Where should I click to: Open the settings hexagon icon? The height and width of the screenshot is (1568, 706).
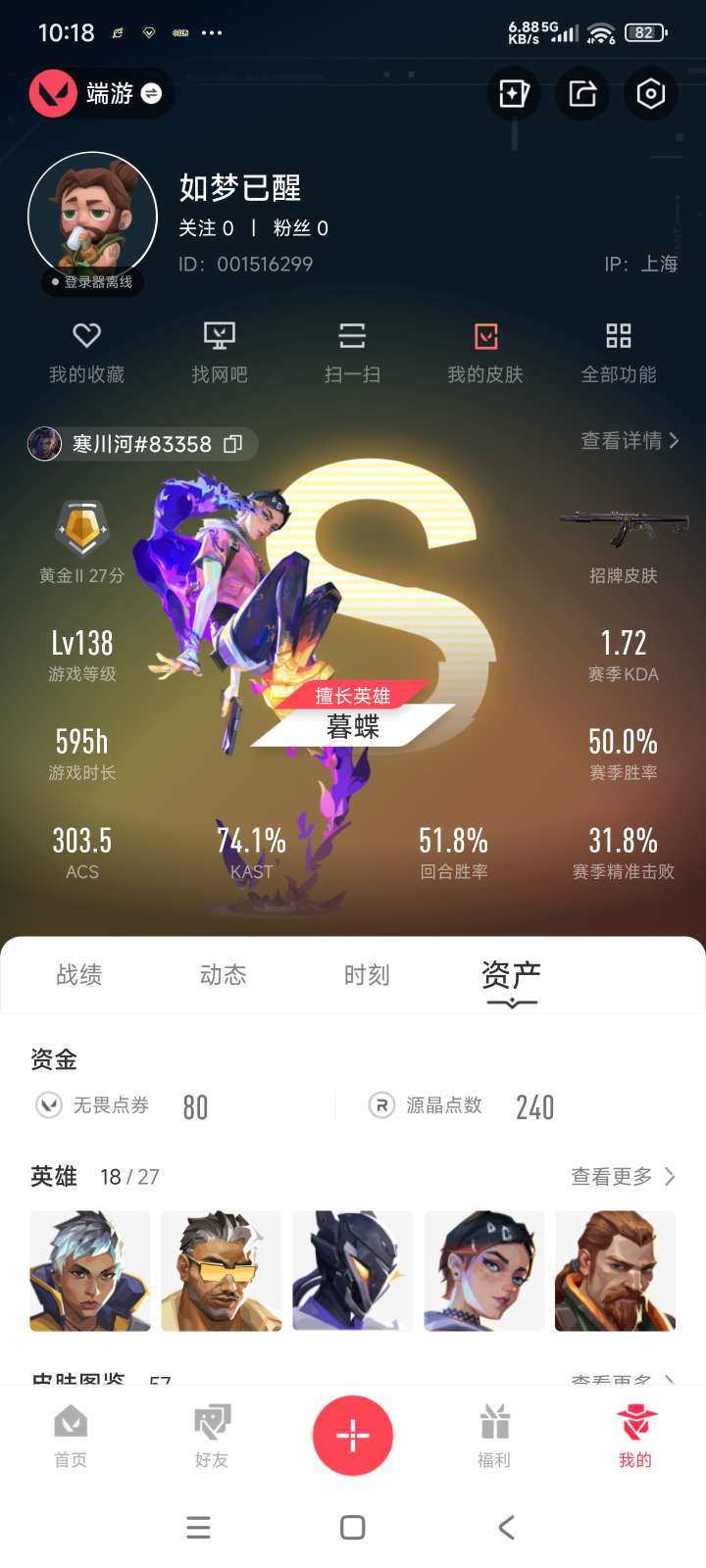click(x=651, y=94)
